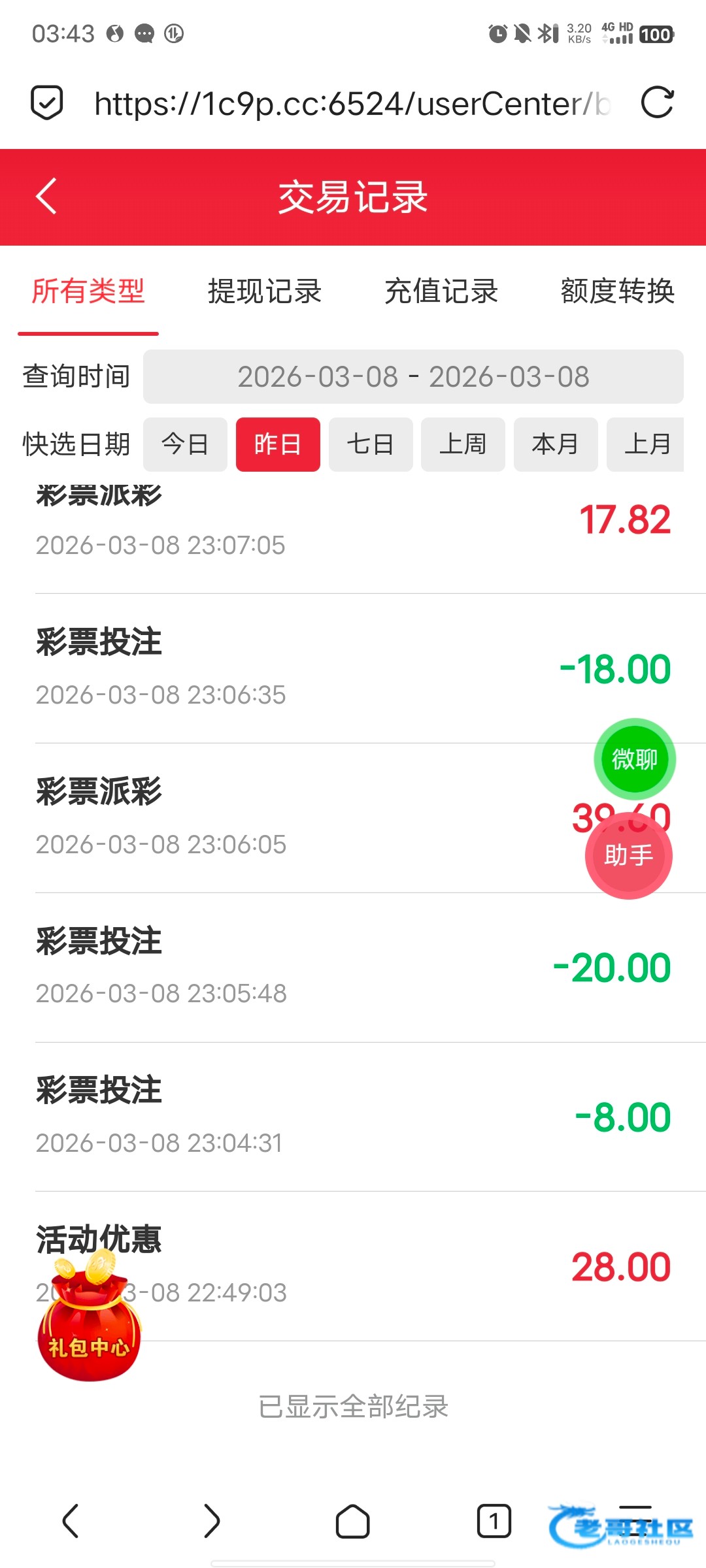This screenshot has width=706, height=1568.
Task: Open the 助手 floating assistant
Action: click(x=628, y=855)
